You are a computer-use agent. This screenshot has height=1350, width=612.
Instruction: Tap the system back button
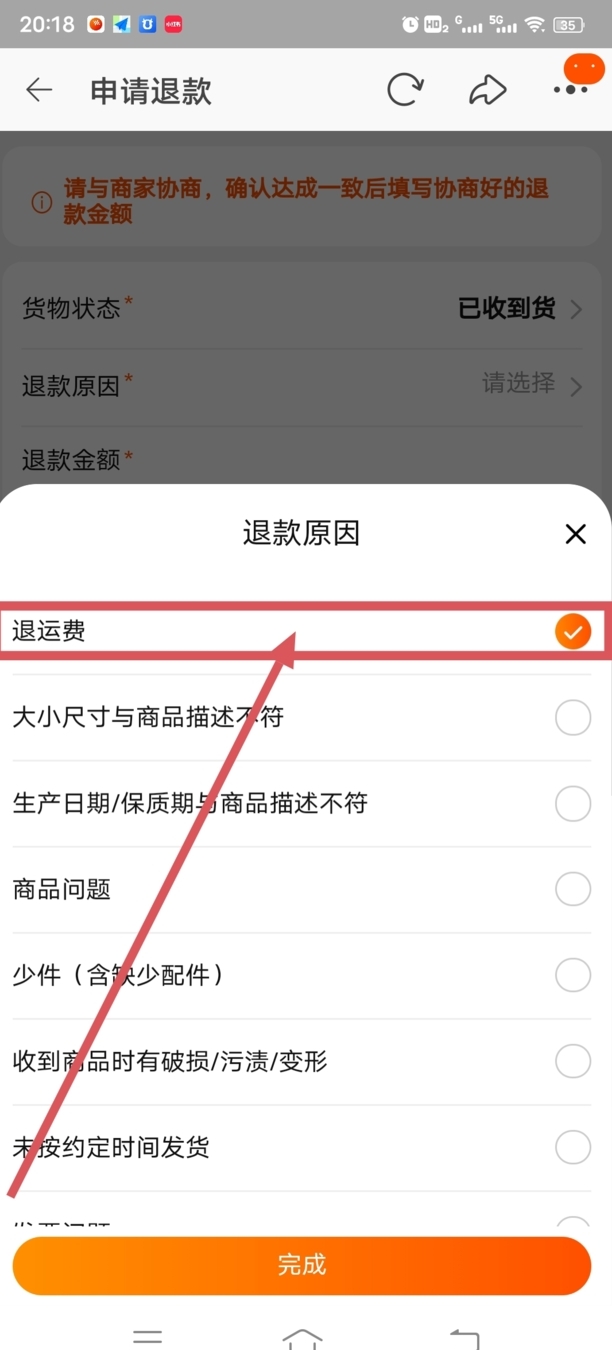tap(464, 1337)
